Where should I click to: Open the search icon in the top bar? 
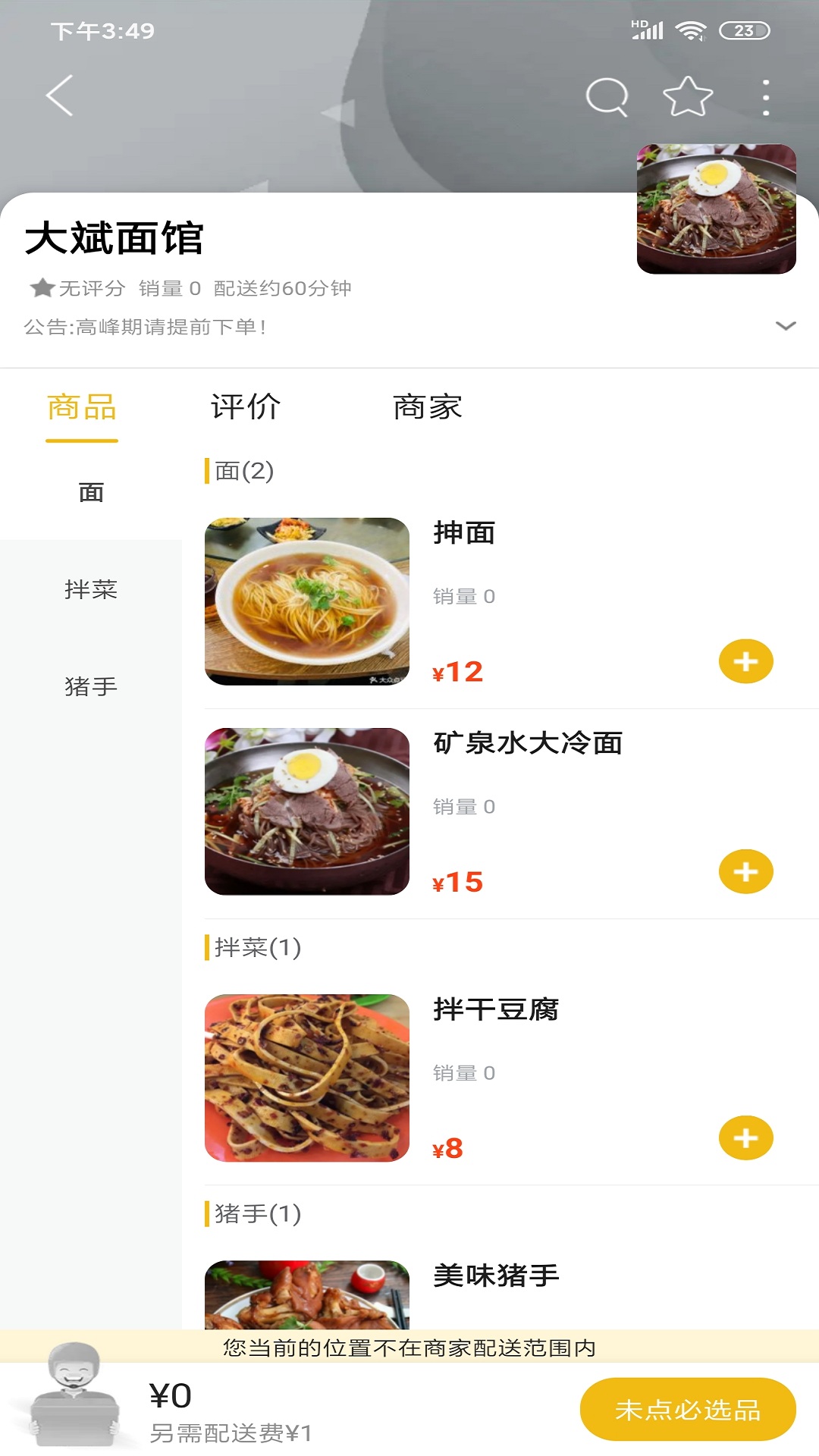(x=607, y=95)
